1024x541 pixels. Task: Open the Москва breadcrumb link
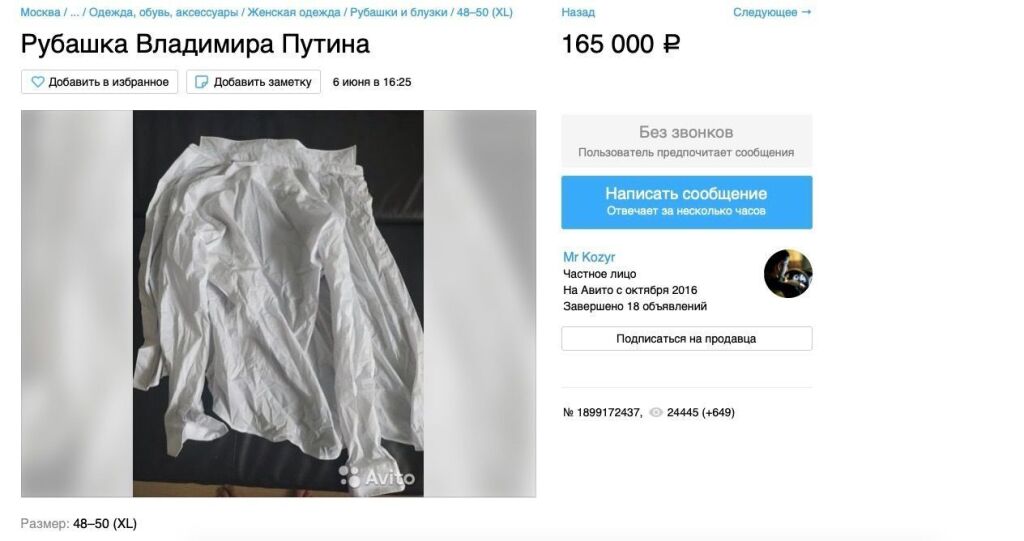tap(40, 13)
